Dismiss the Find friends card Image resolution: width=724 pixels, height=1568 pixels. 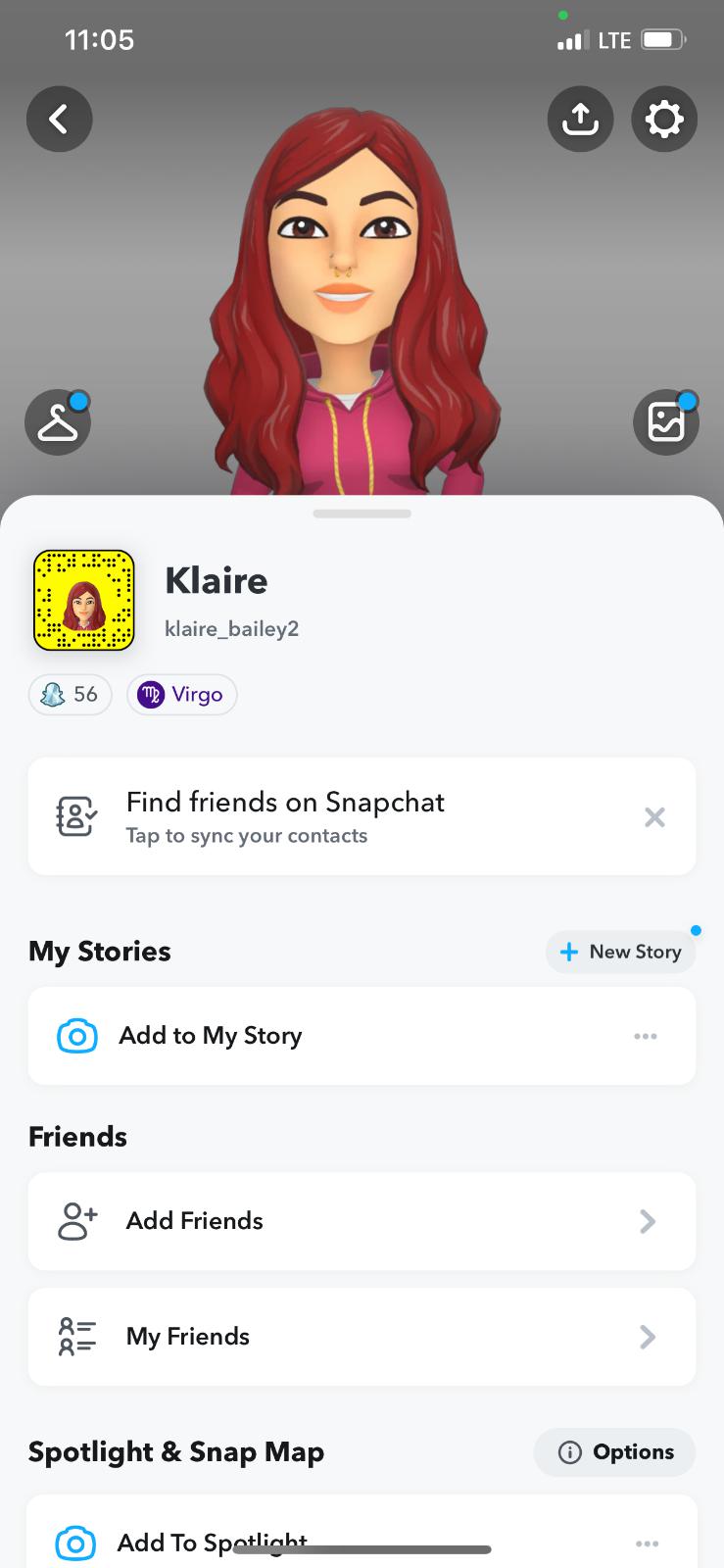[654, 816]
